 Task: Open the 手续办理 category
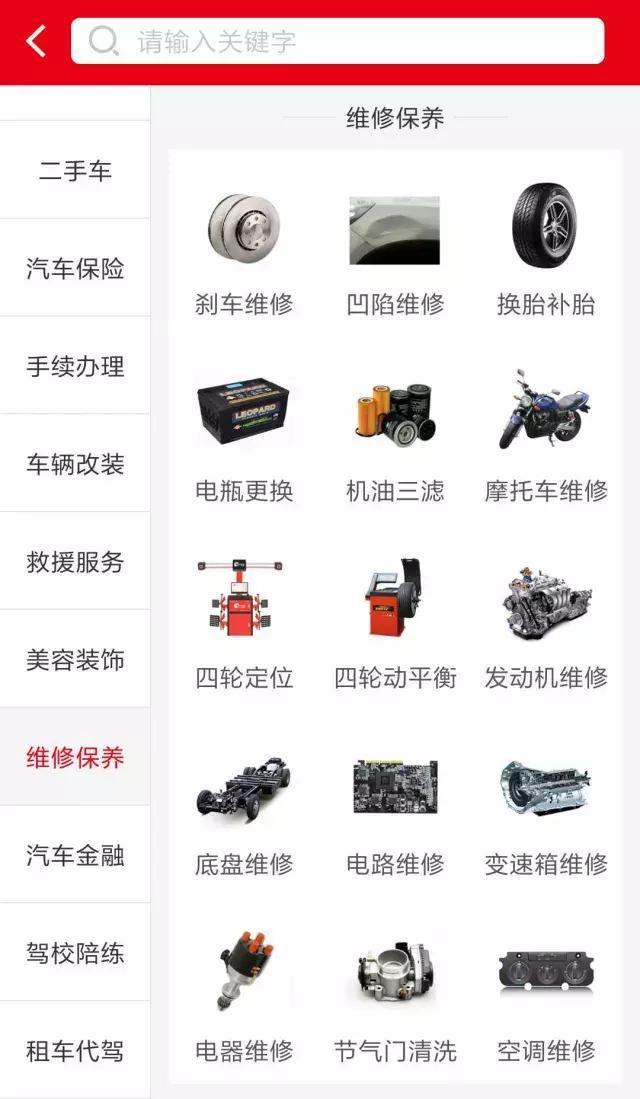(x=75, y=366)
